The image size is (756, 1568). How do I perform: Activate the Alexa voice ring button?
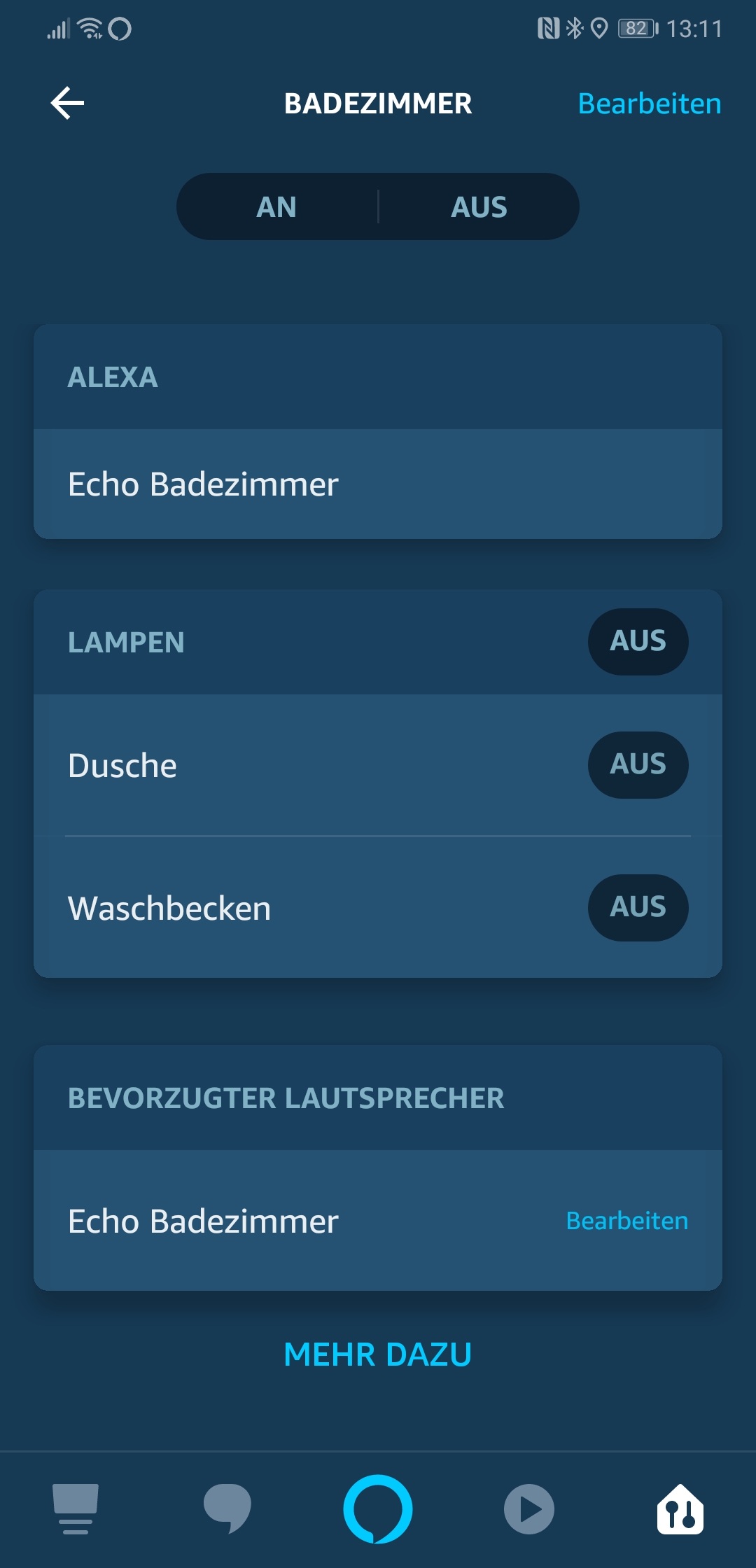[378, 1509]
